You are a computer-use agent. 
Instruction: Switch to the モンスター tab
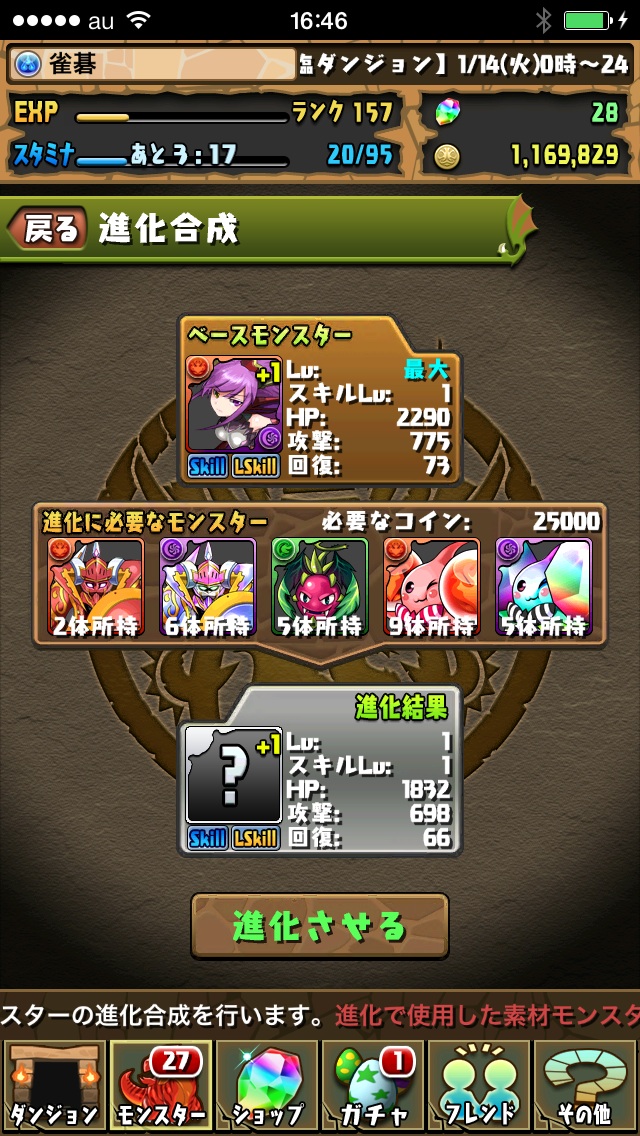coord(160,1086)
